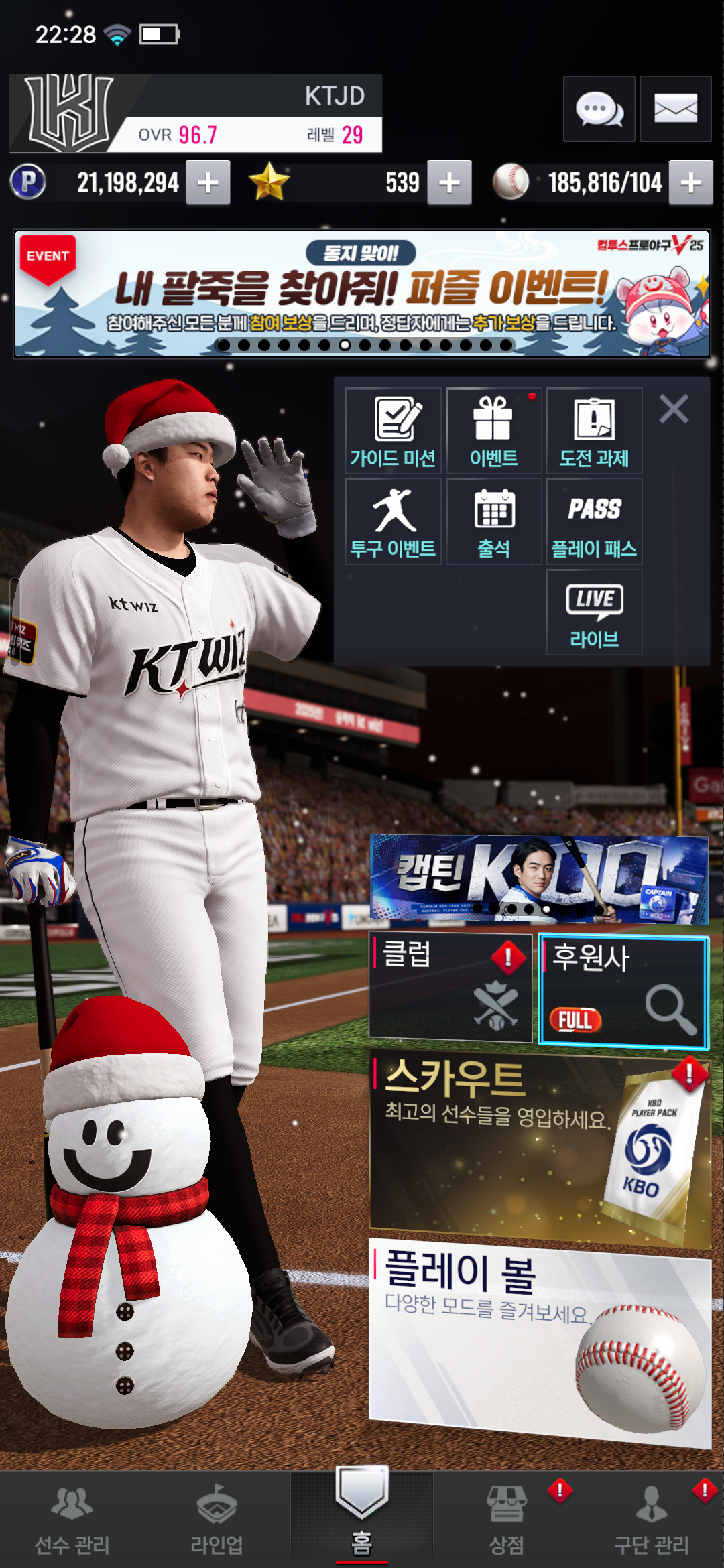Screen dimensions: 724x1568
Task: Open 플레이 패스 PASS menu
Action: tap(594, 522)
